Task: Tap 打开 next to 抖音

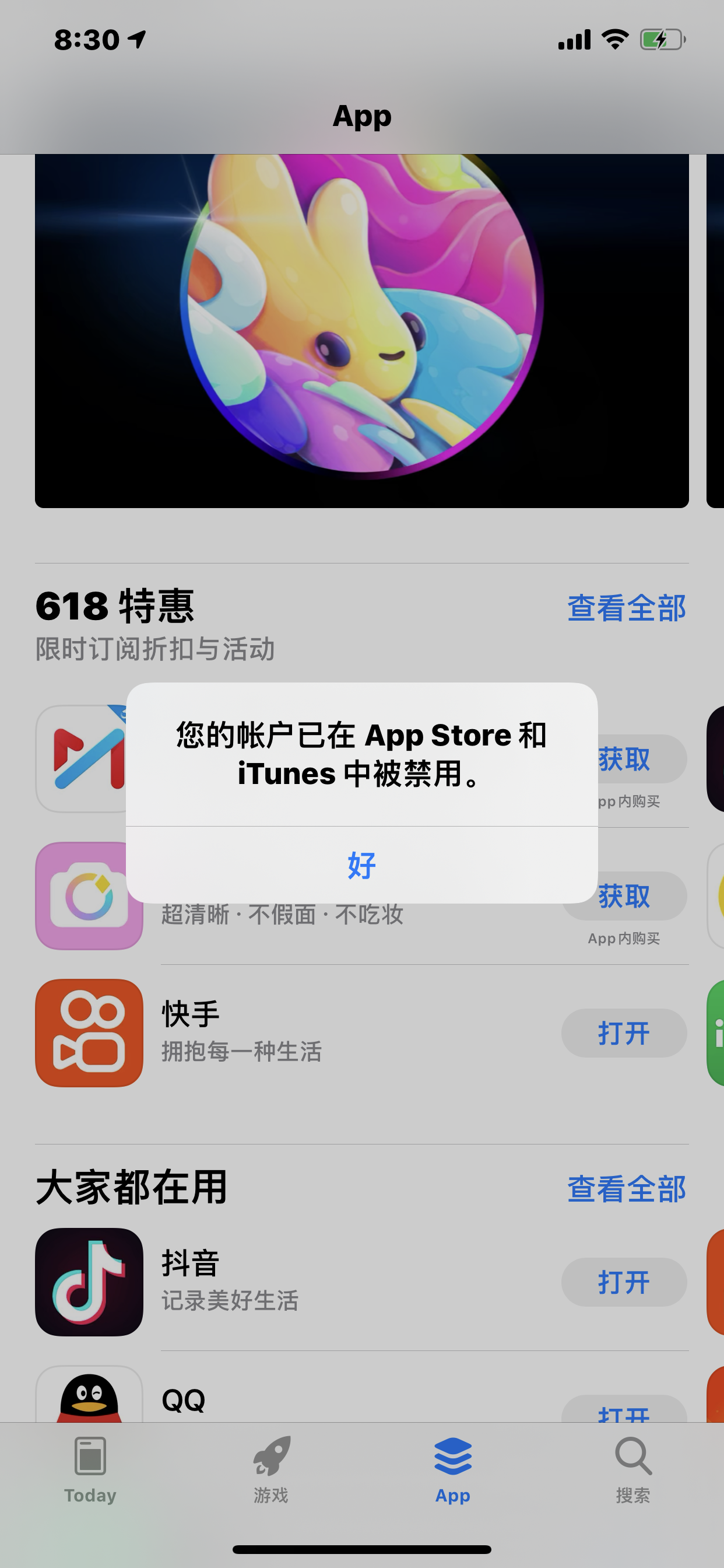Action: (x=624, y=1282)
